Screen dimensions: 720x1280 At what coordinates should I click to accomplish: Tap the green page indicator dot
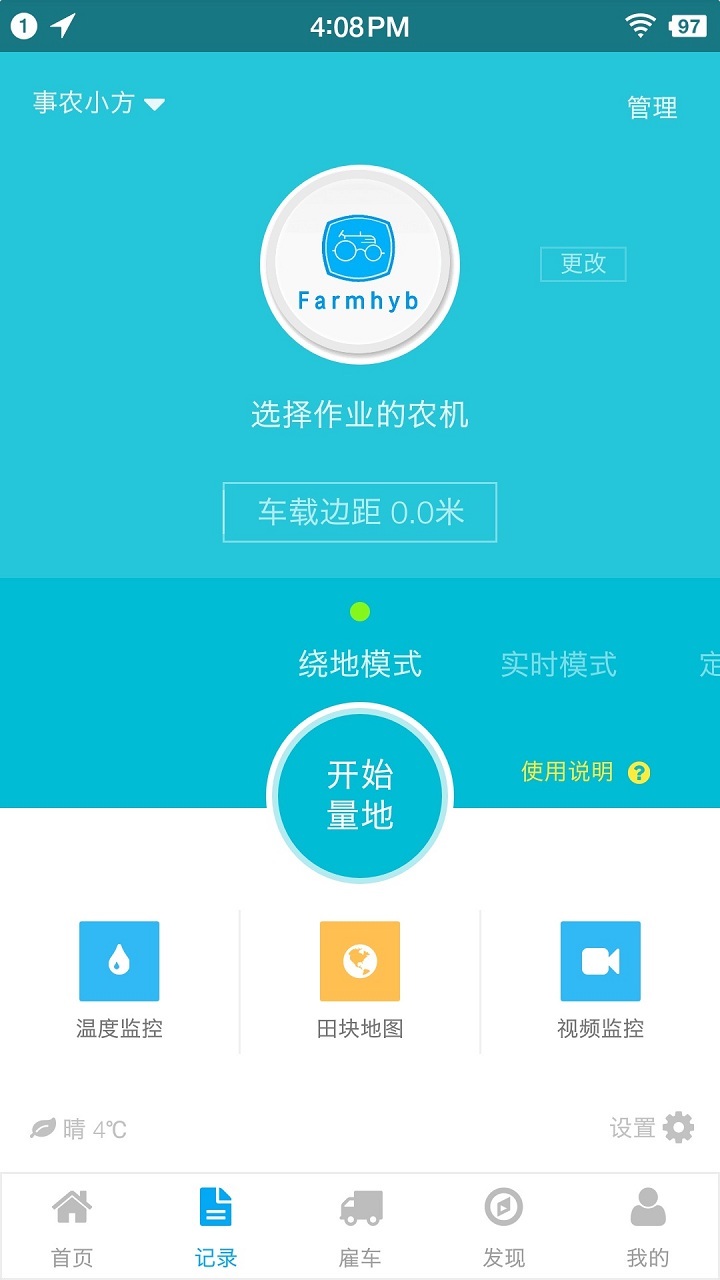tap(360, 610)
